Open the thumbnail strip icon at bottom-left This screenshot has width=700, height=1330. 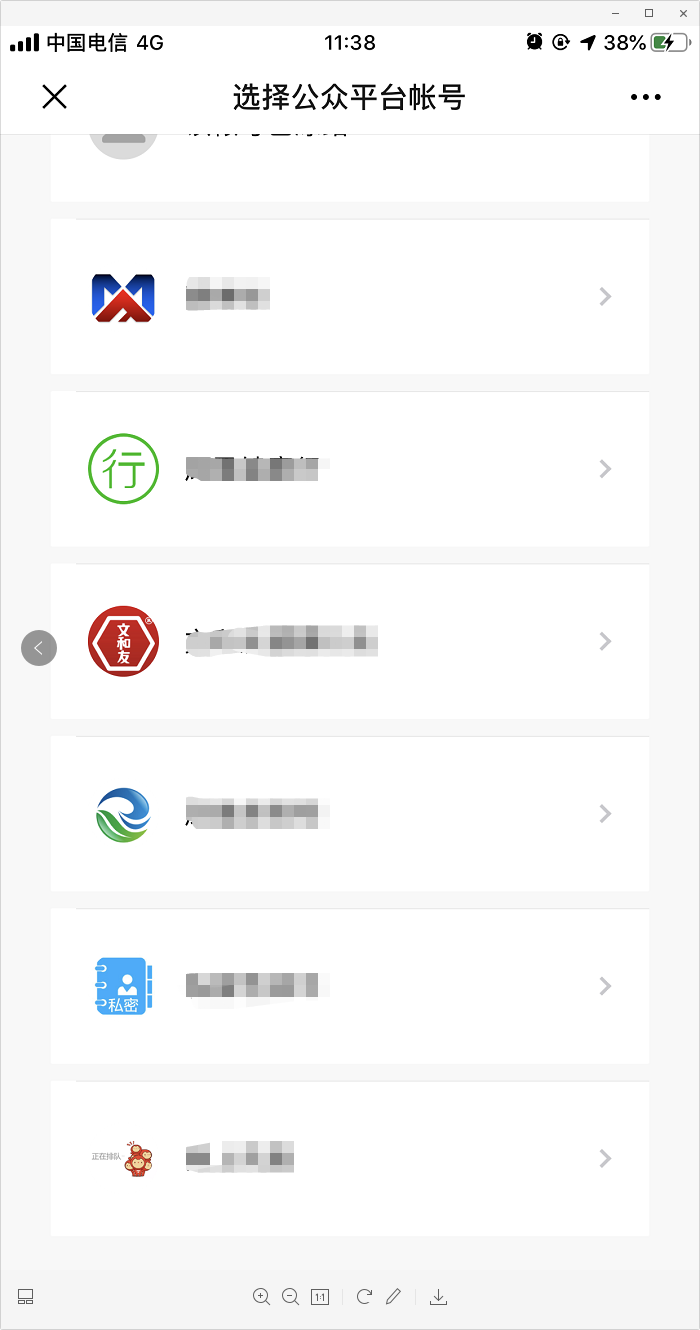point(26,1297)
